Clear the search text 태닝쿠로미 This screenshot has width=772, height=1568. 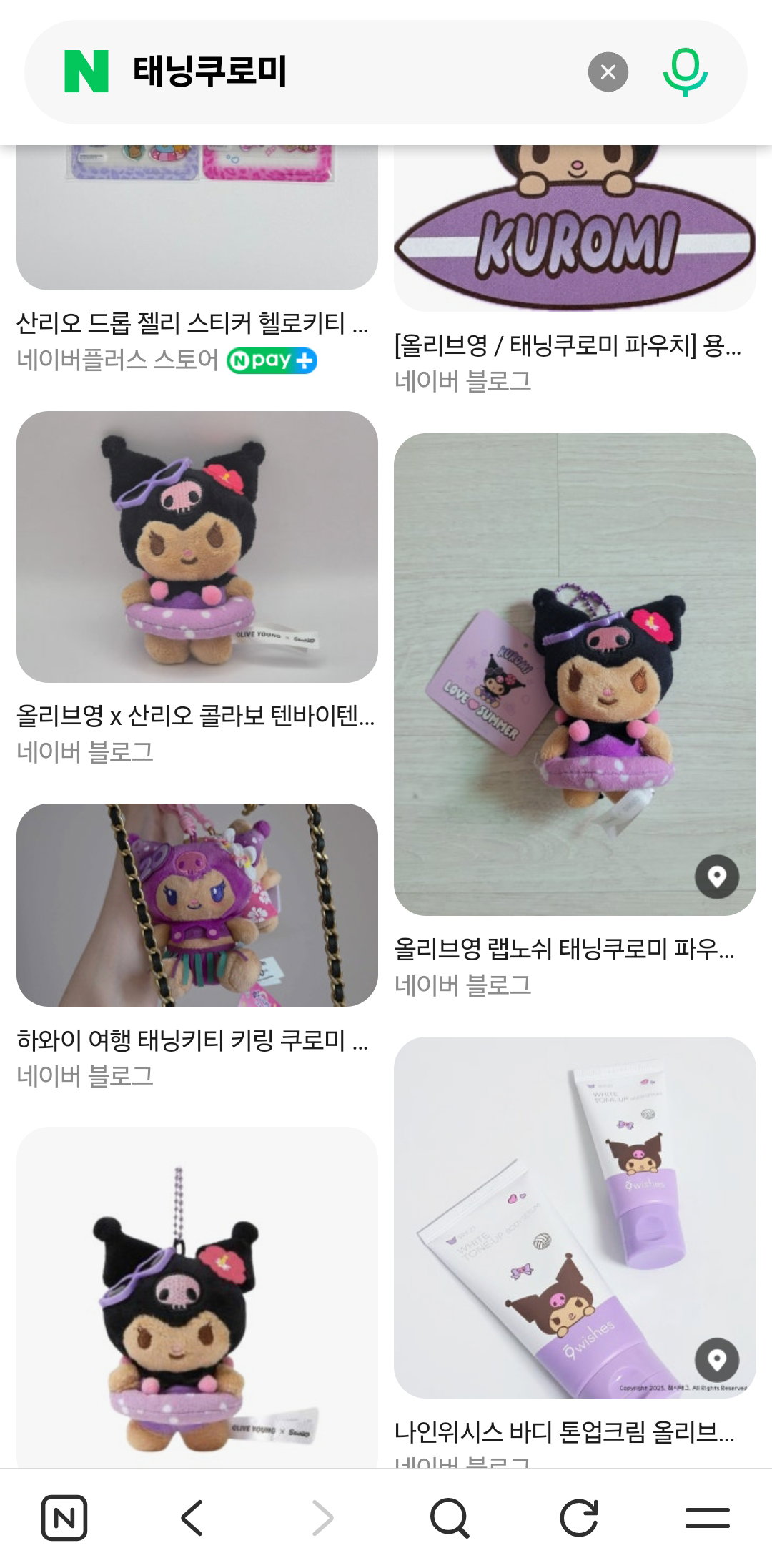tap(608, 72)
